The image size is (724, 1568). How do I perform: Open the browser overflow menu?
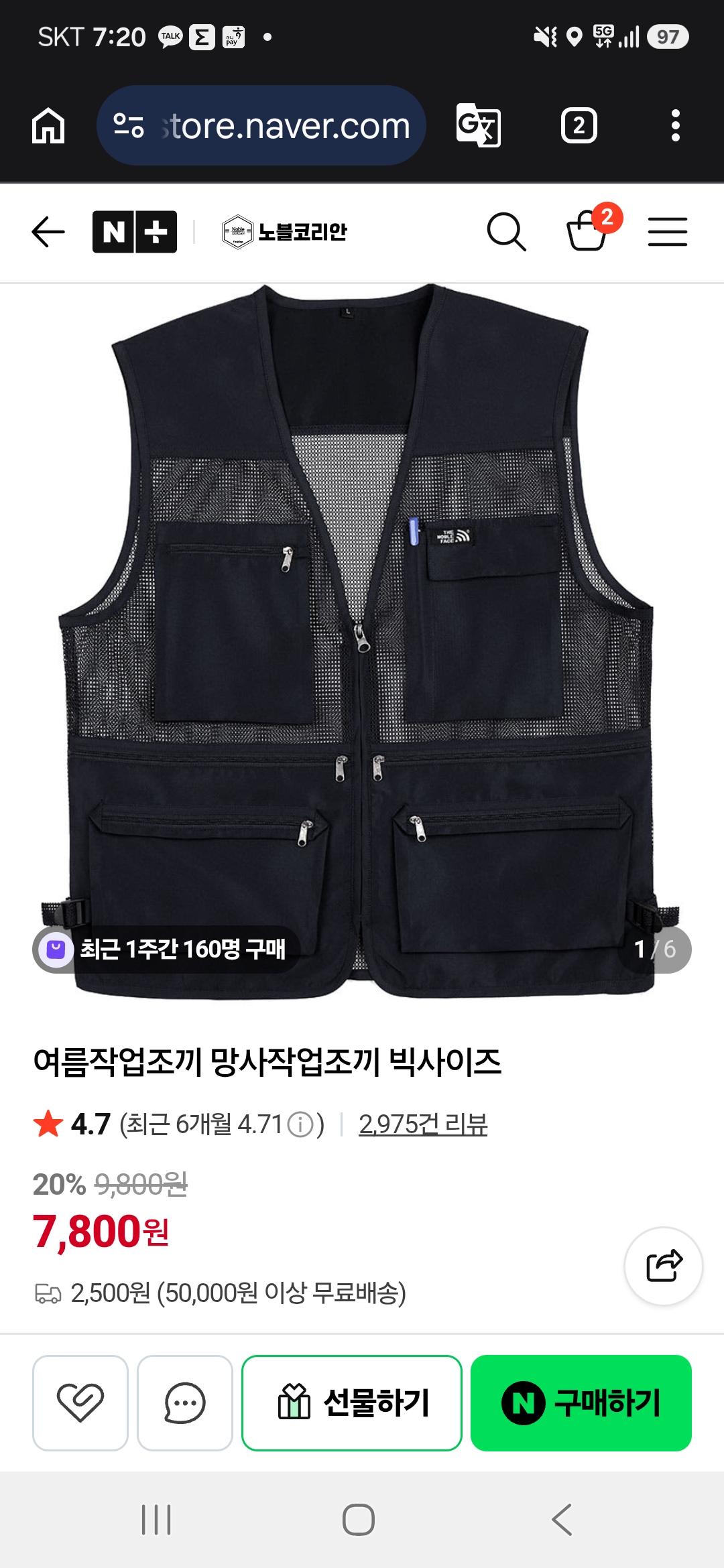[675, 125]
